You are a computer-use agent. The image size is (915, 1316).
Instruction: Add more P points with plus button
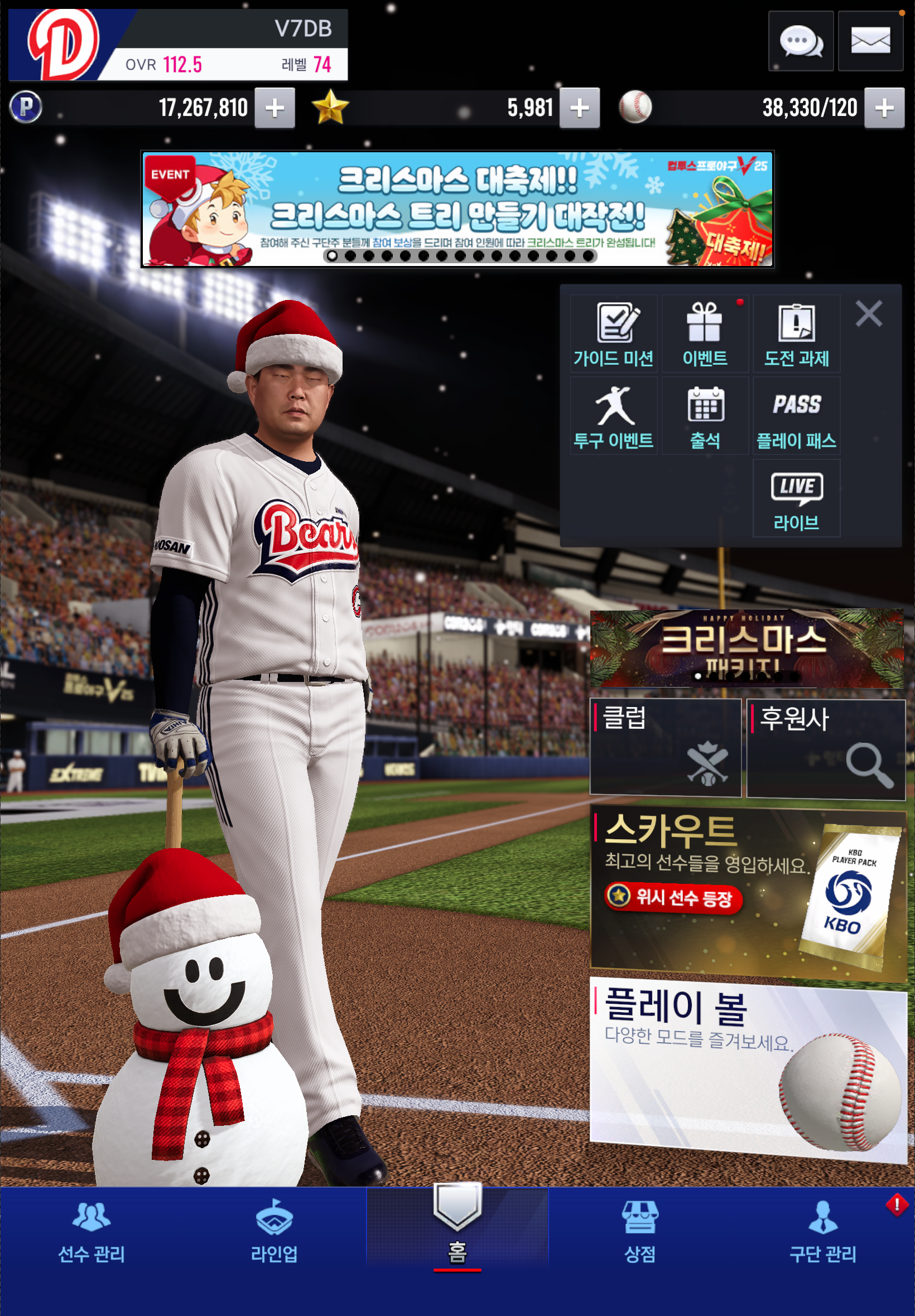coord(274,108)
